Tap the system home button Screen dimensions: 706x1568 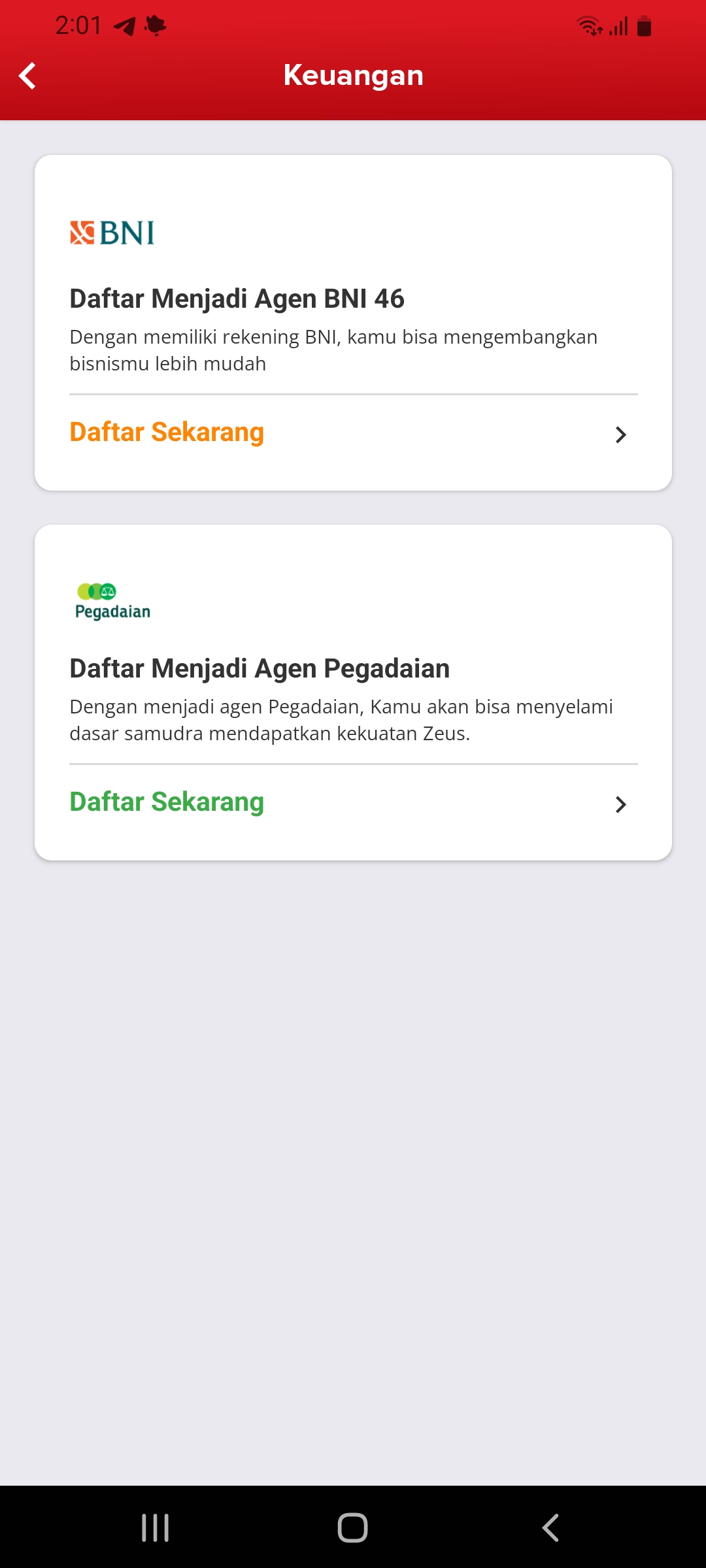tap(352, 1527)
